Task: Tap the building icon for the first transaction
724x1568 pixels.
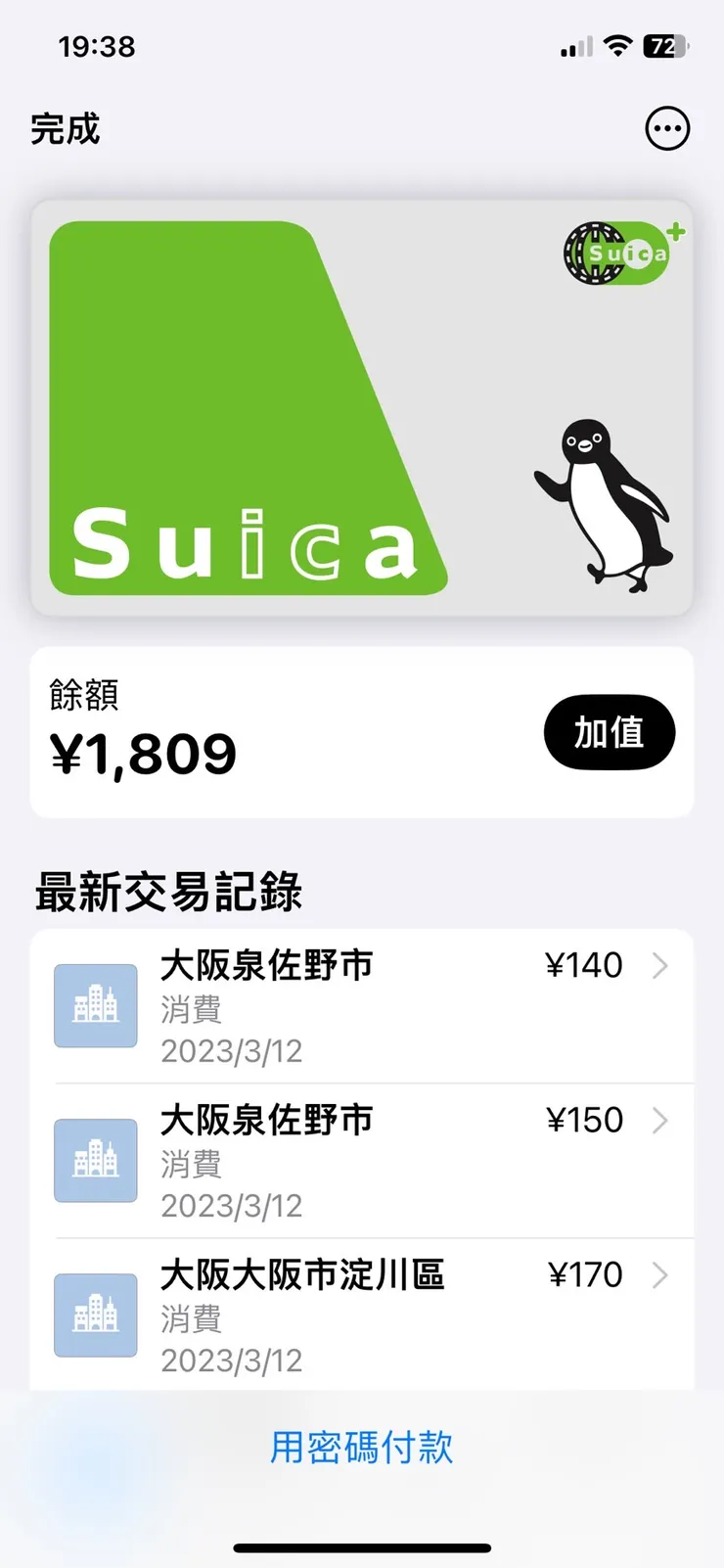Action: coord(95,1005)
